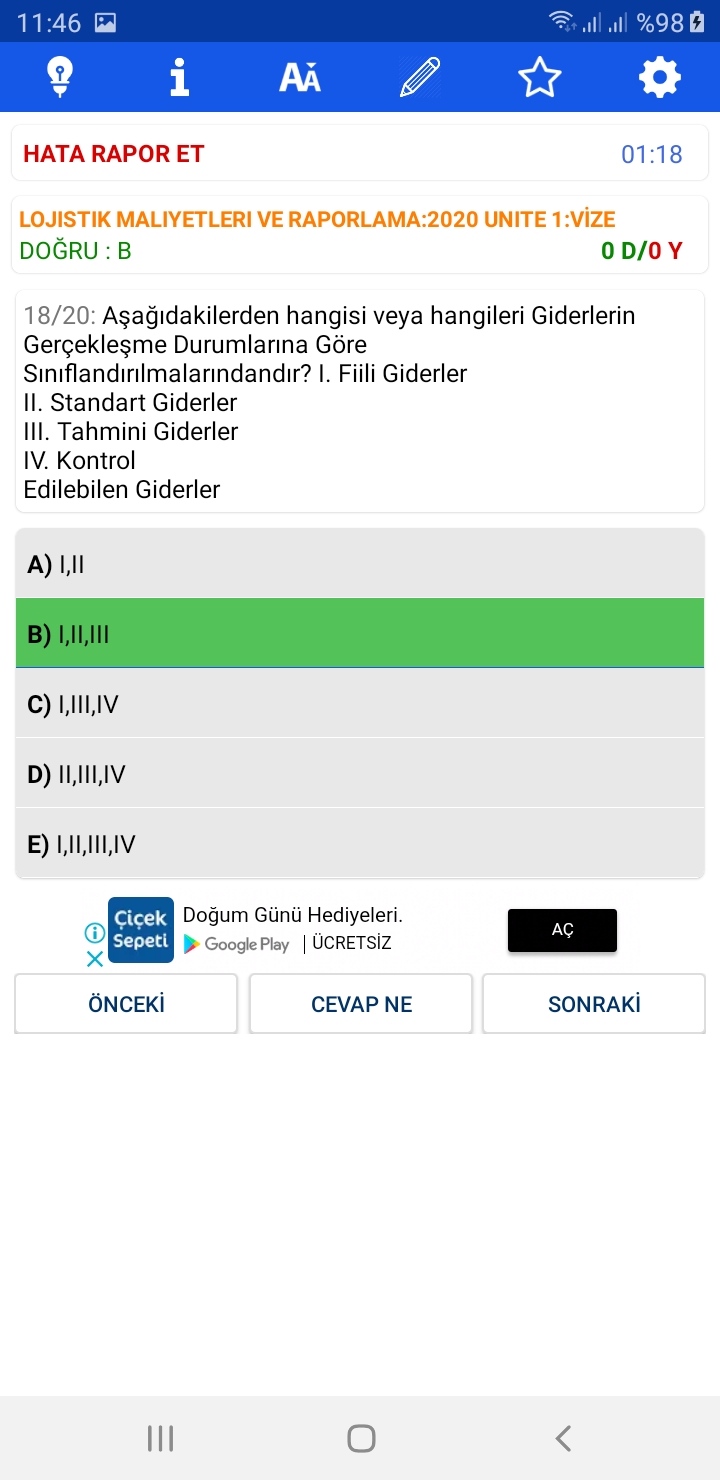Screen dimensions: 720x1480
Task: Open the settings gear
Action: click(660, 77)
